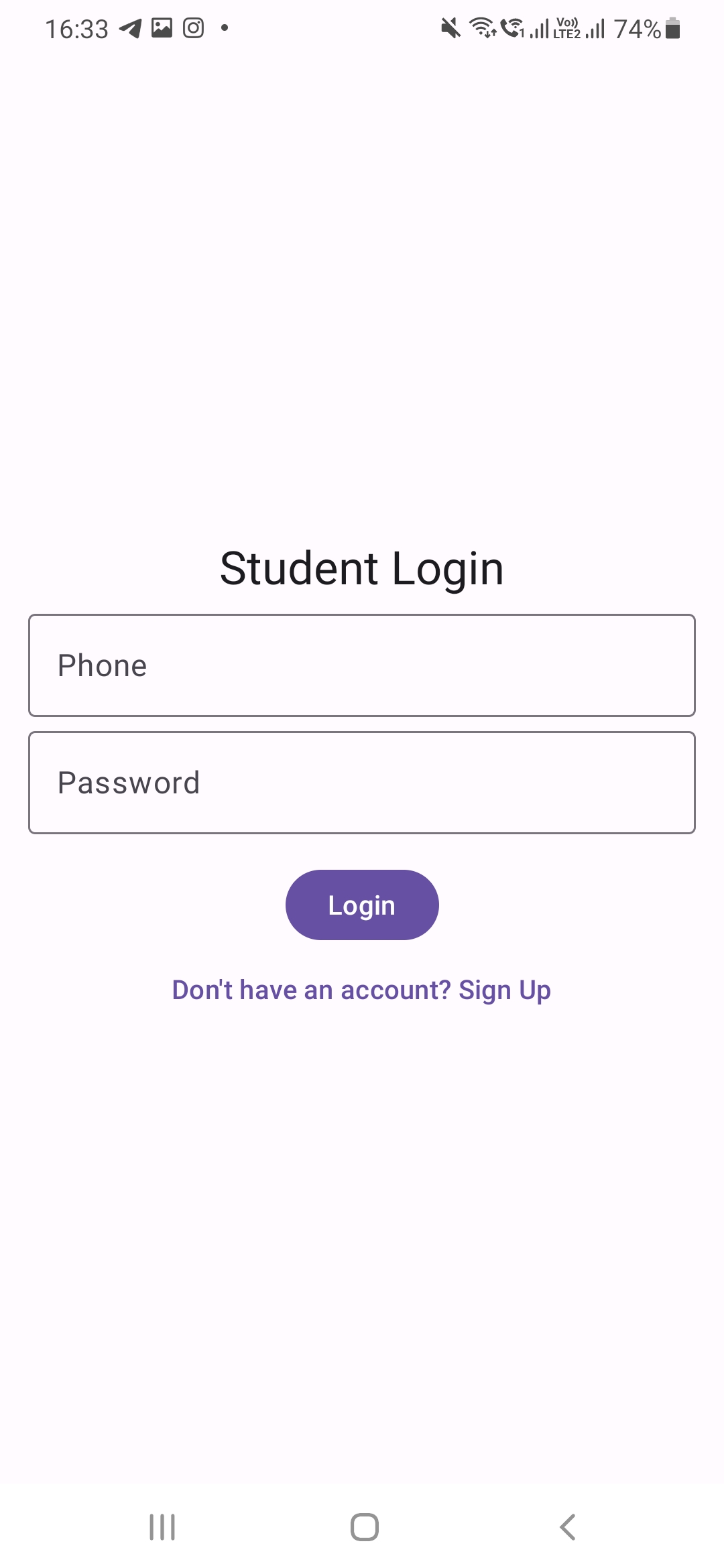Viewport: 724px width, 1568px height.
Task: Tap the purple Login button
Action: pos(362,905)
